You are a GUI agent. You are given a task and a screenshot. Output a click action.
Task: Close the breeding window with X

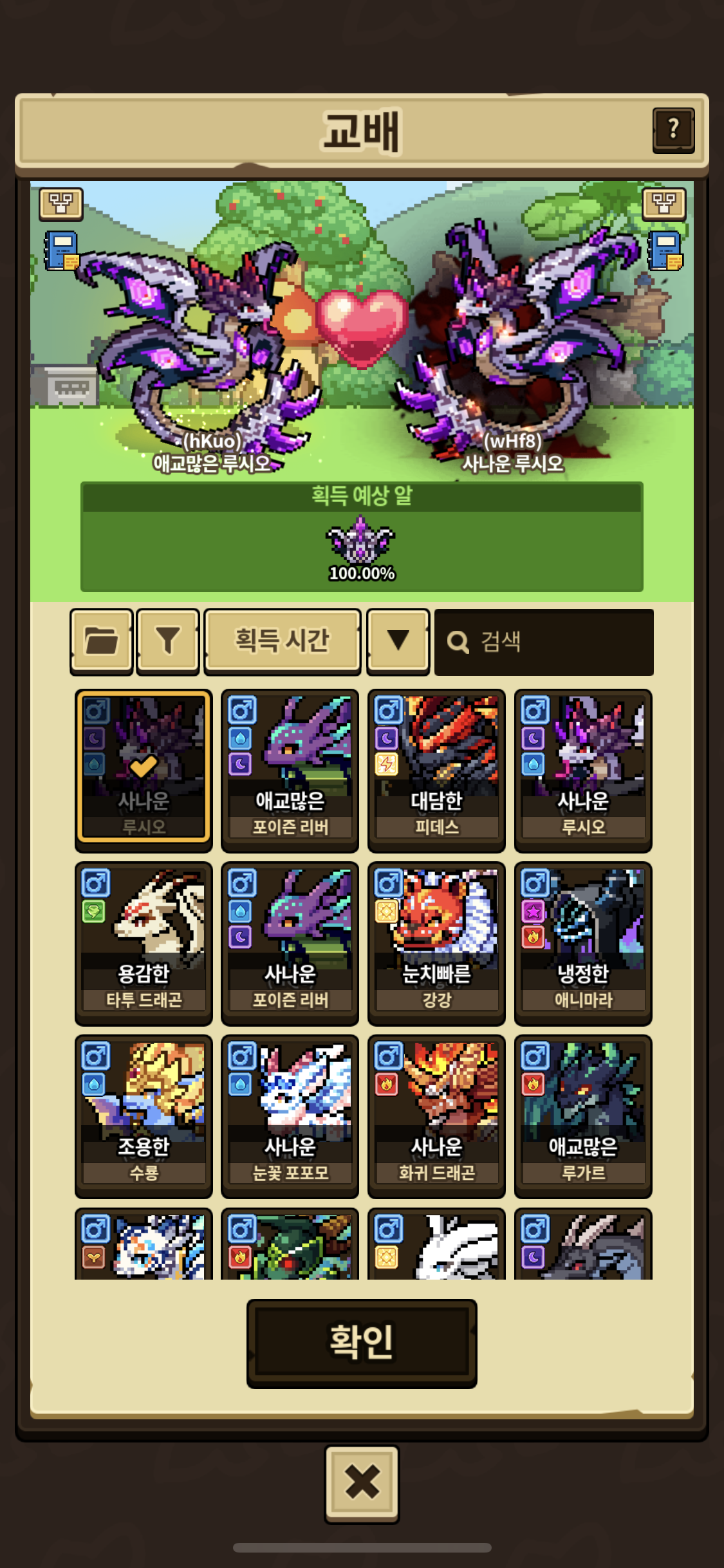click(x=362, y=1484)
